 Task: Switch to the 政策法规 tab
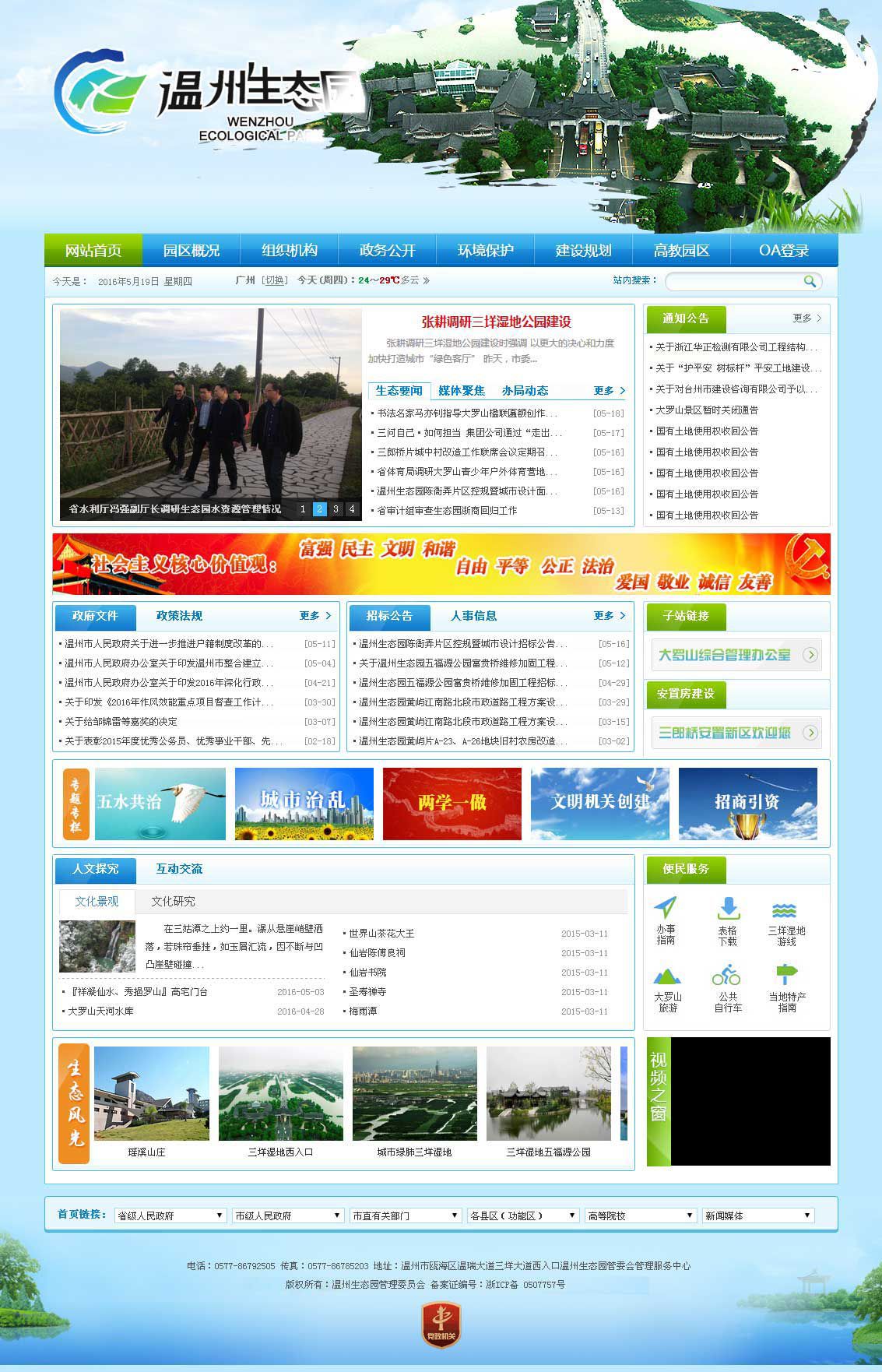tap(179, 616)
